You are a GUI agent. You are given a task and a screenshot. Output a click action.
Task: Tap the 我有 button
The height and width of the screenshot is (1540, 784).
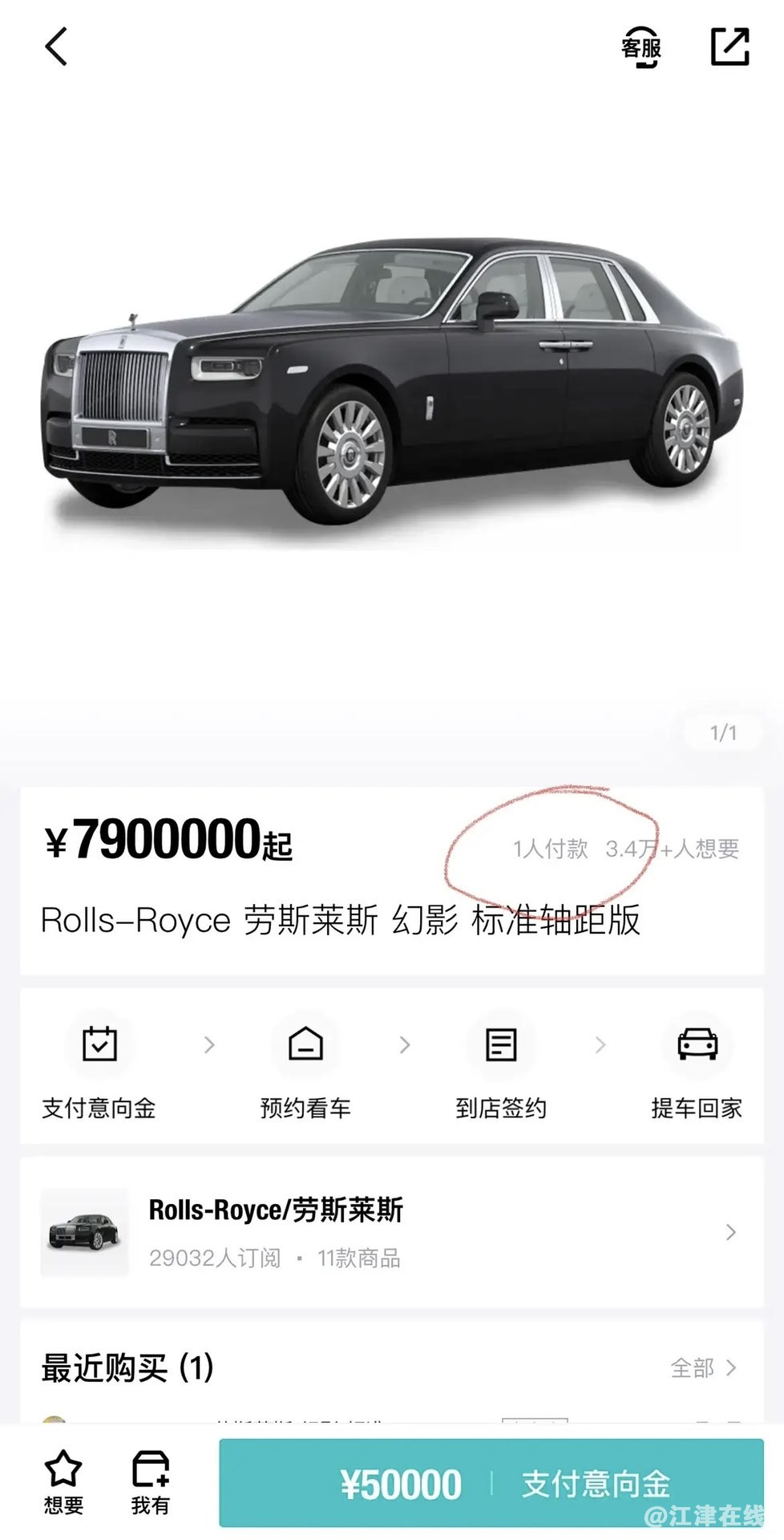pyautogui.click(x=150, y=1482)
